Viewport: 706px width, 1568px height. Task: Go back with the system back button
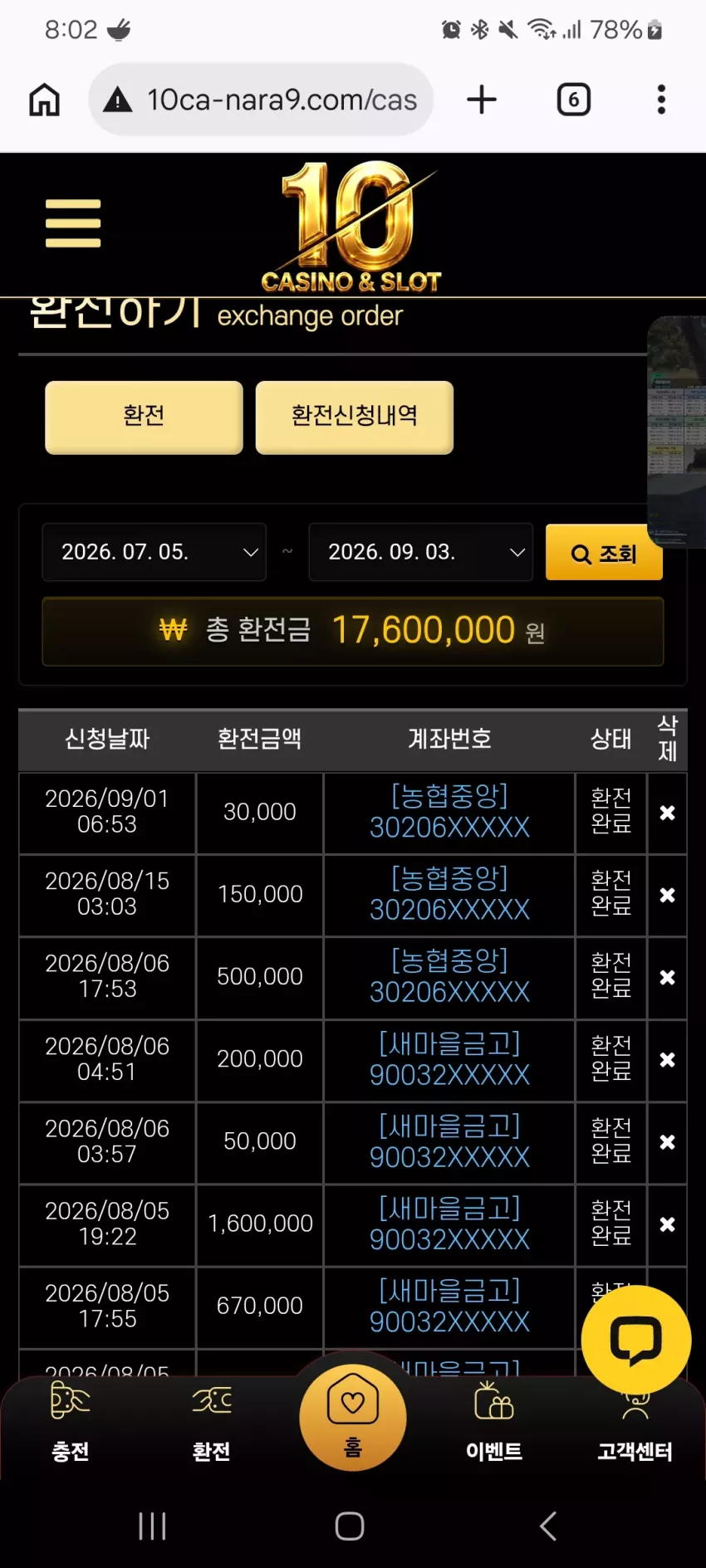tap(548, 1526)
